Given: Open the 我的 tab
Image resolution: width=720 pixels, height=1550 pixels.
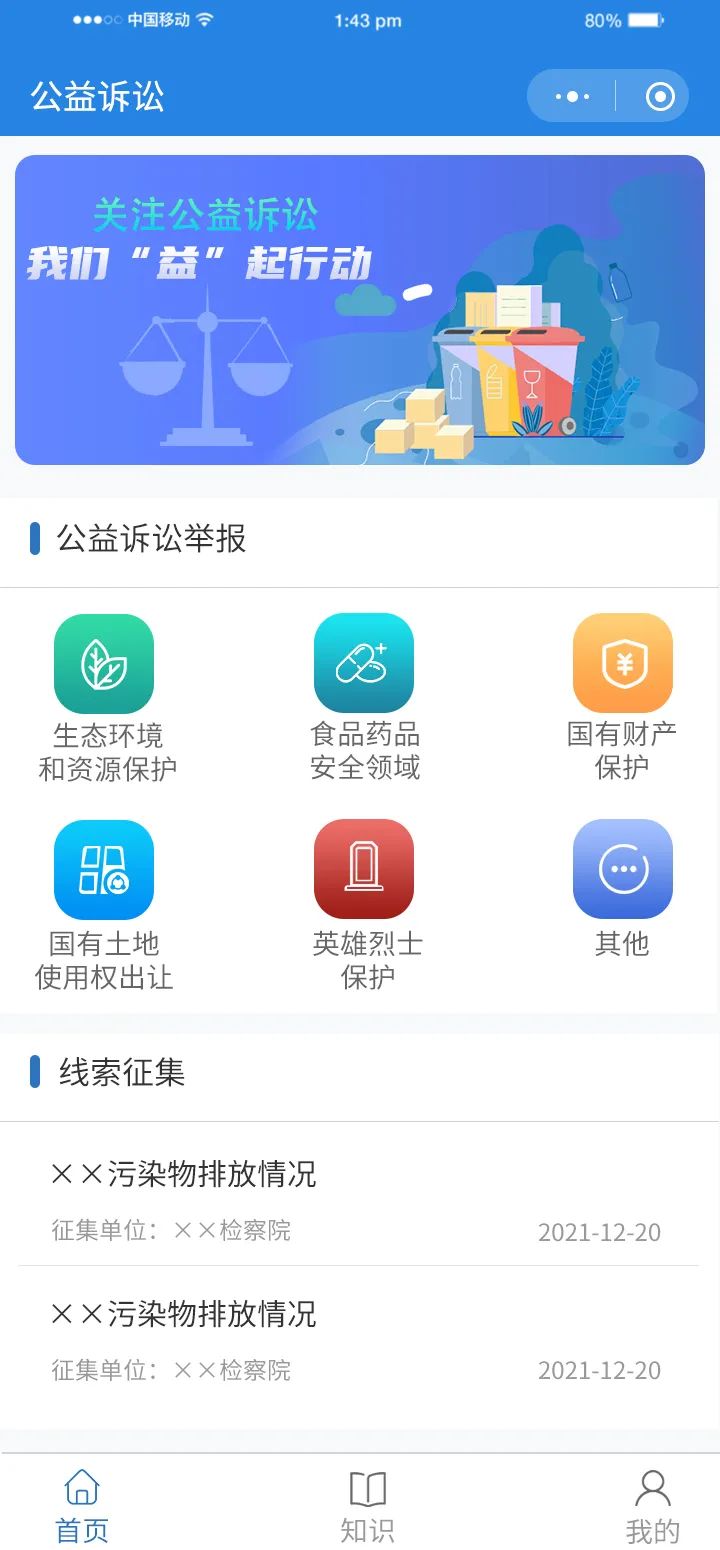Looking at the screenshot, I should pyautogui.click(x=652, y=1505).
